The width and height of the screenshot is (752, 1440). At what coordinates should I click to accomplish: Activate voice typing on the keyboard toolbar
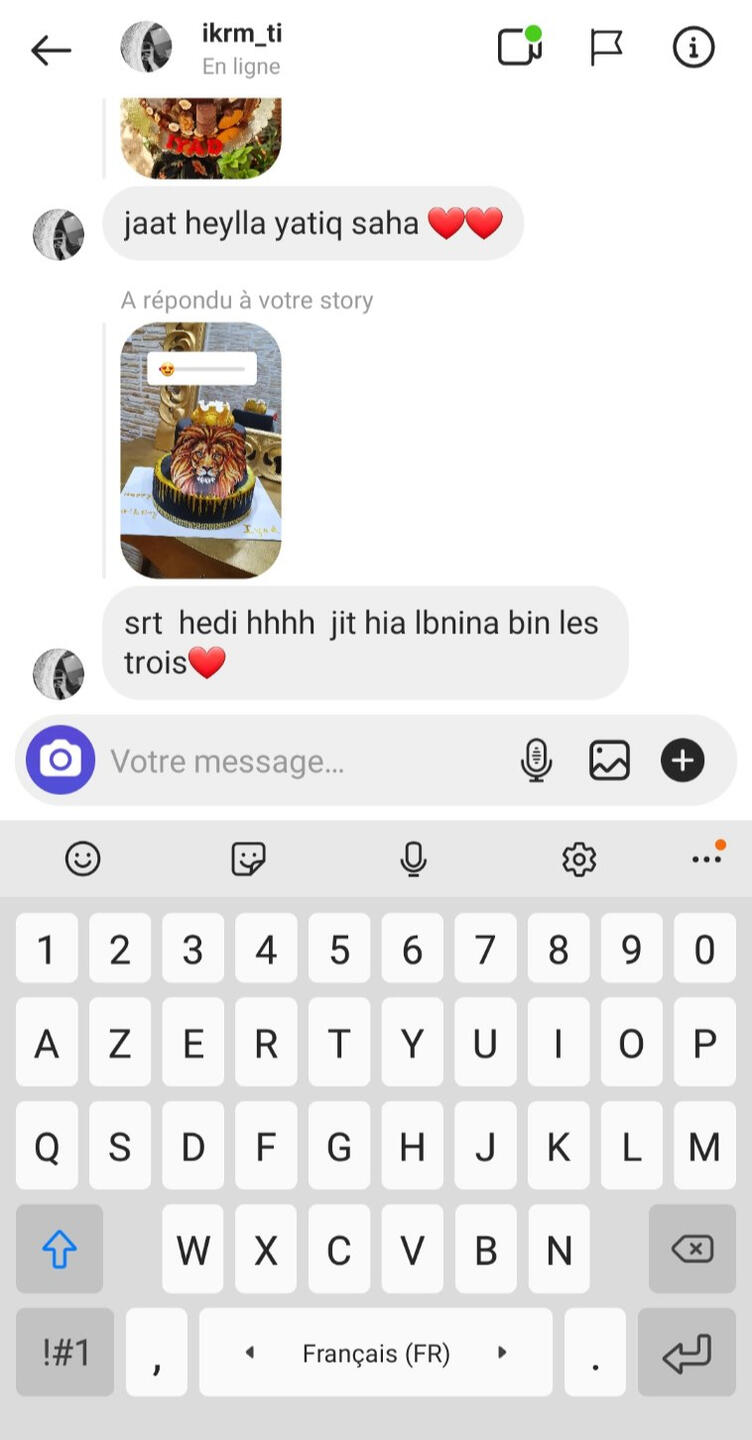click(x=413, y=858)
